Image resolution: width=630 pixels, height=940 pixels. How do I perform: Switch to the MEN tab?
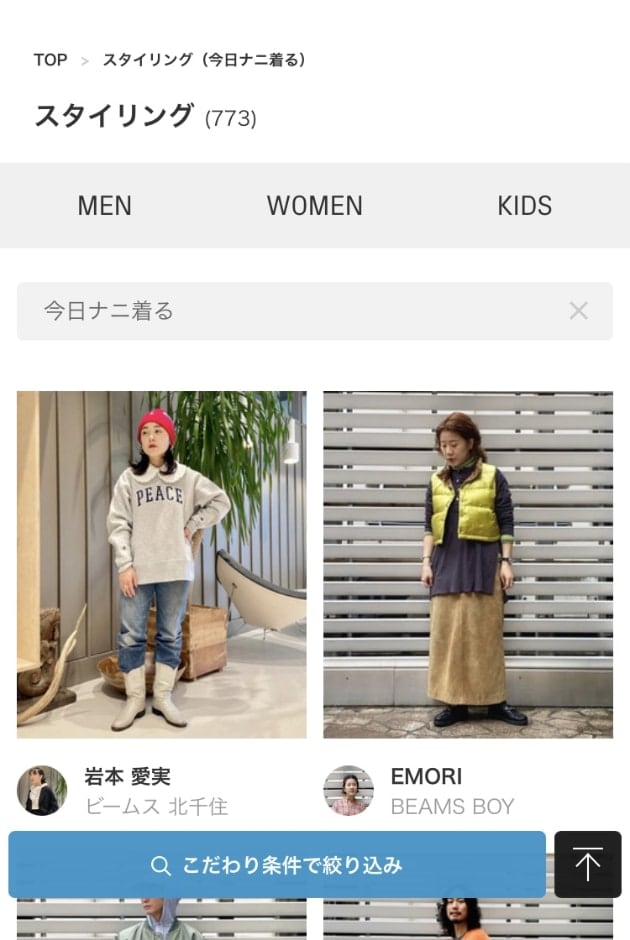pos(105,206)
